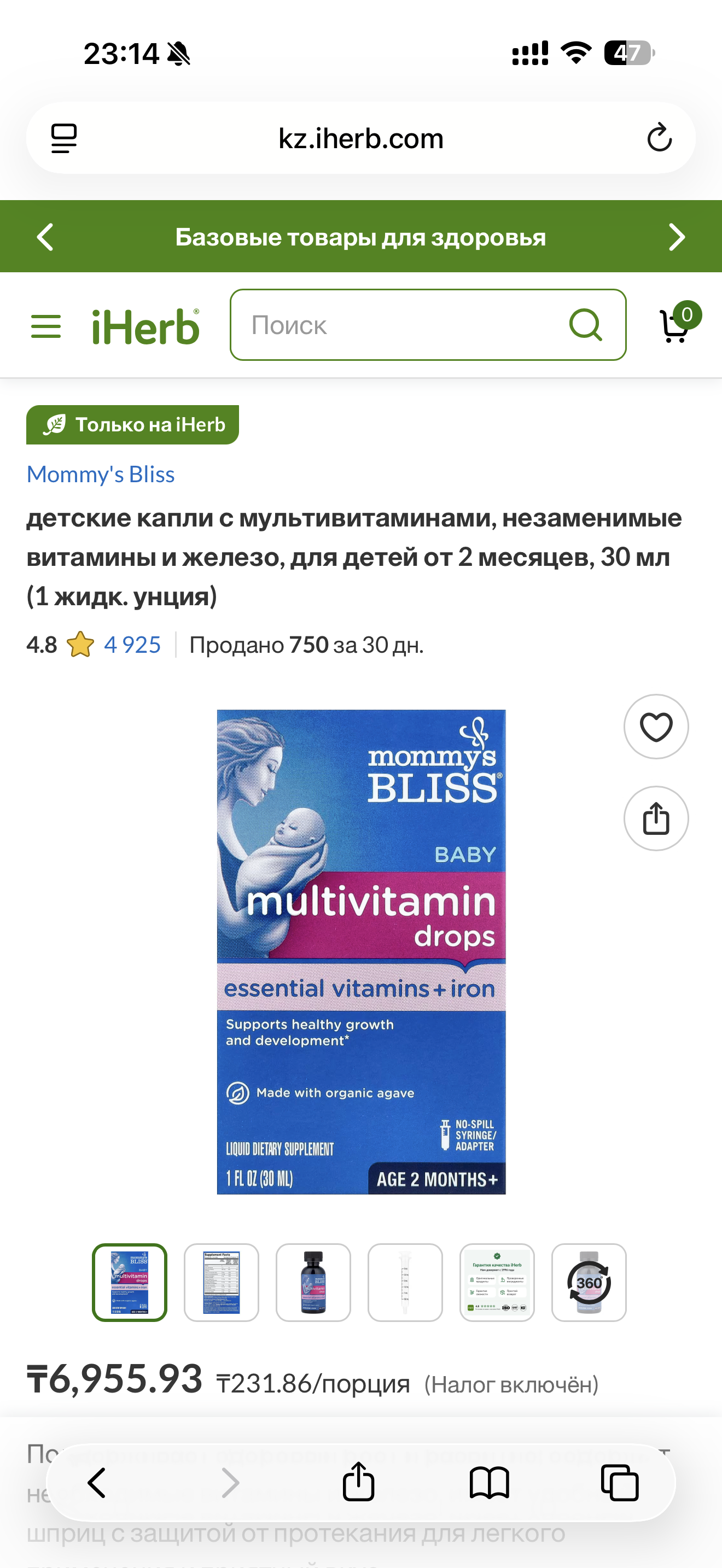Select the syringe image thumbnail
This screenshot has height=1568, width=722.
tap(405, 1283)
